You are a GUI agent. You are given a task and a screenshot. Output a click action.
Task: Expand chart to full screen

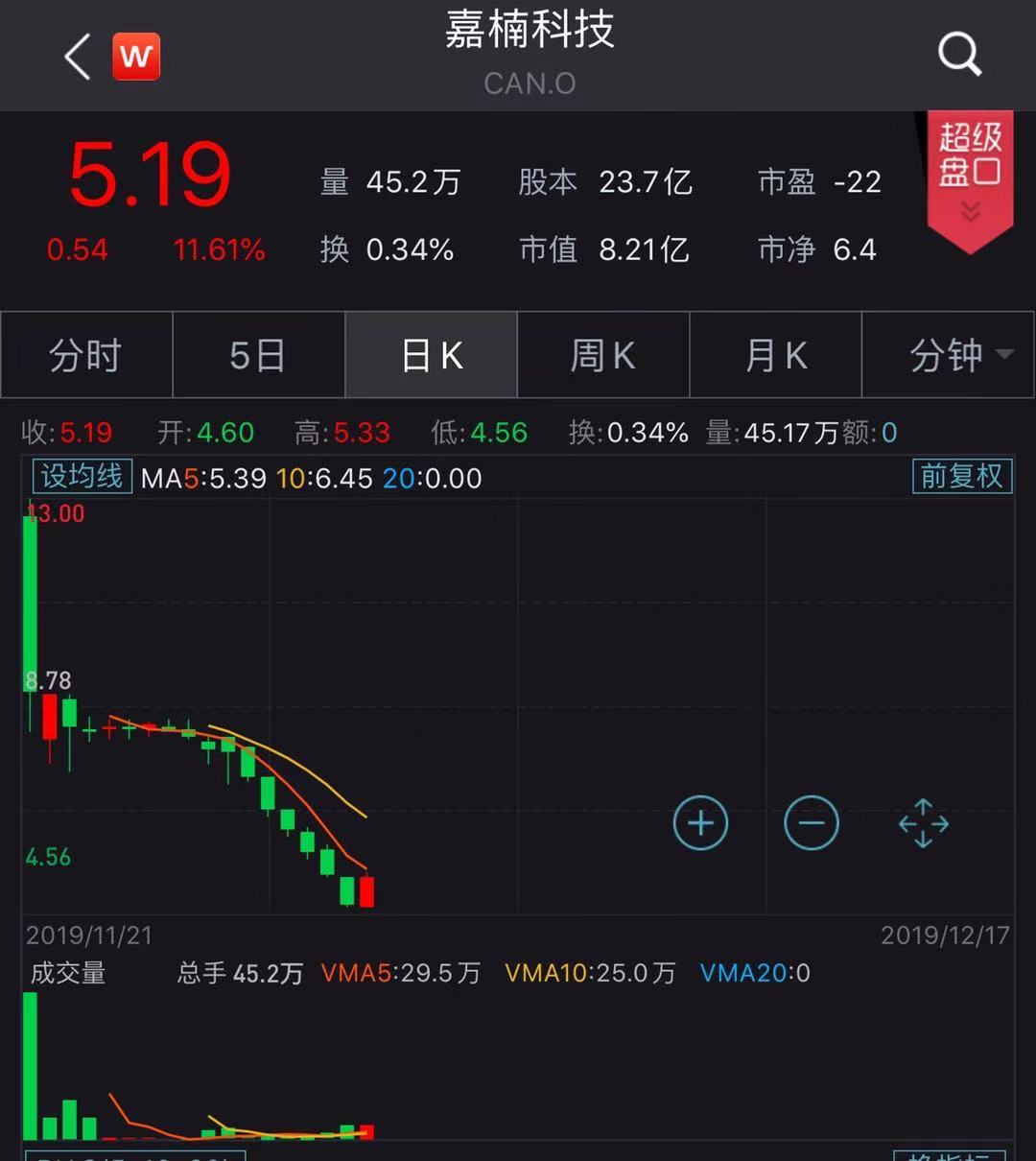923,823
